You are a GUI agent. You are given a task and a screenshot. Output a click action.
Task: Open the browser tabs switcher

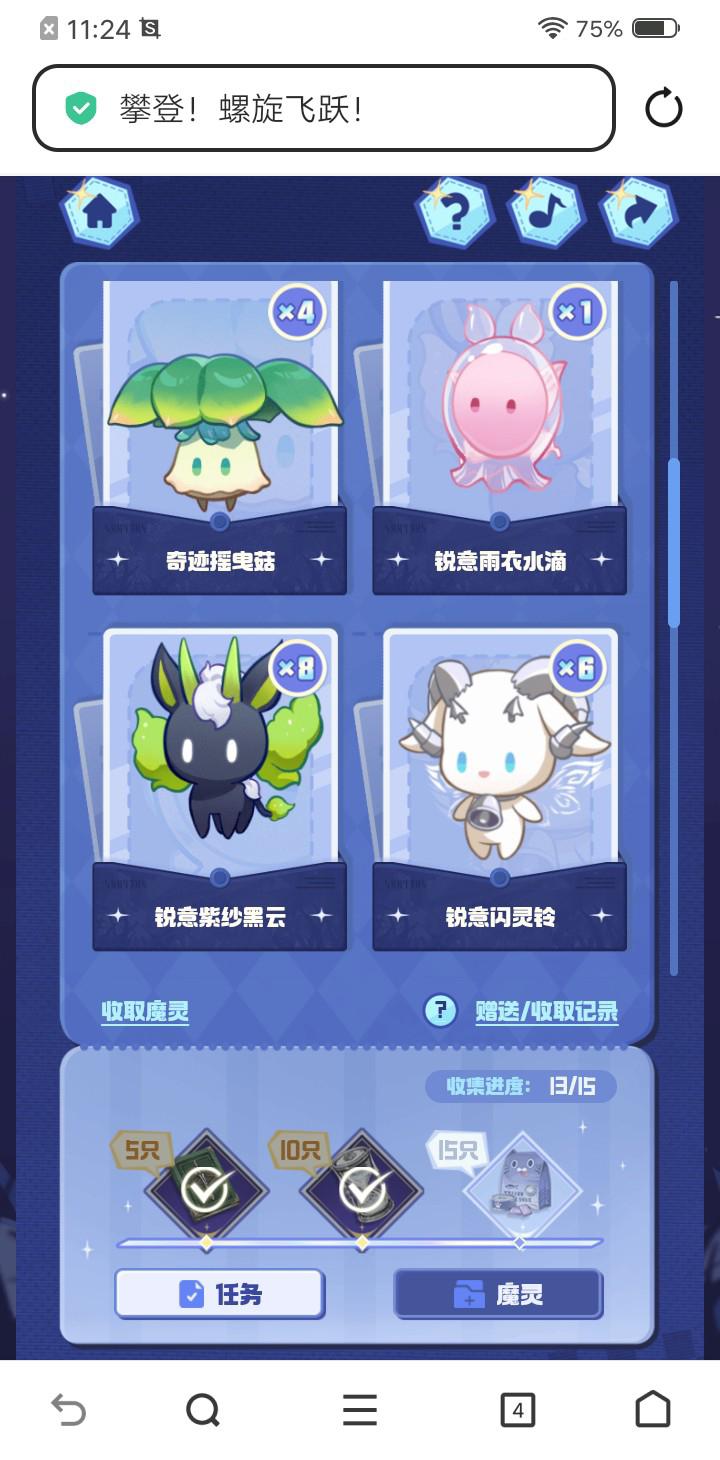517,1410
